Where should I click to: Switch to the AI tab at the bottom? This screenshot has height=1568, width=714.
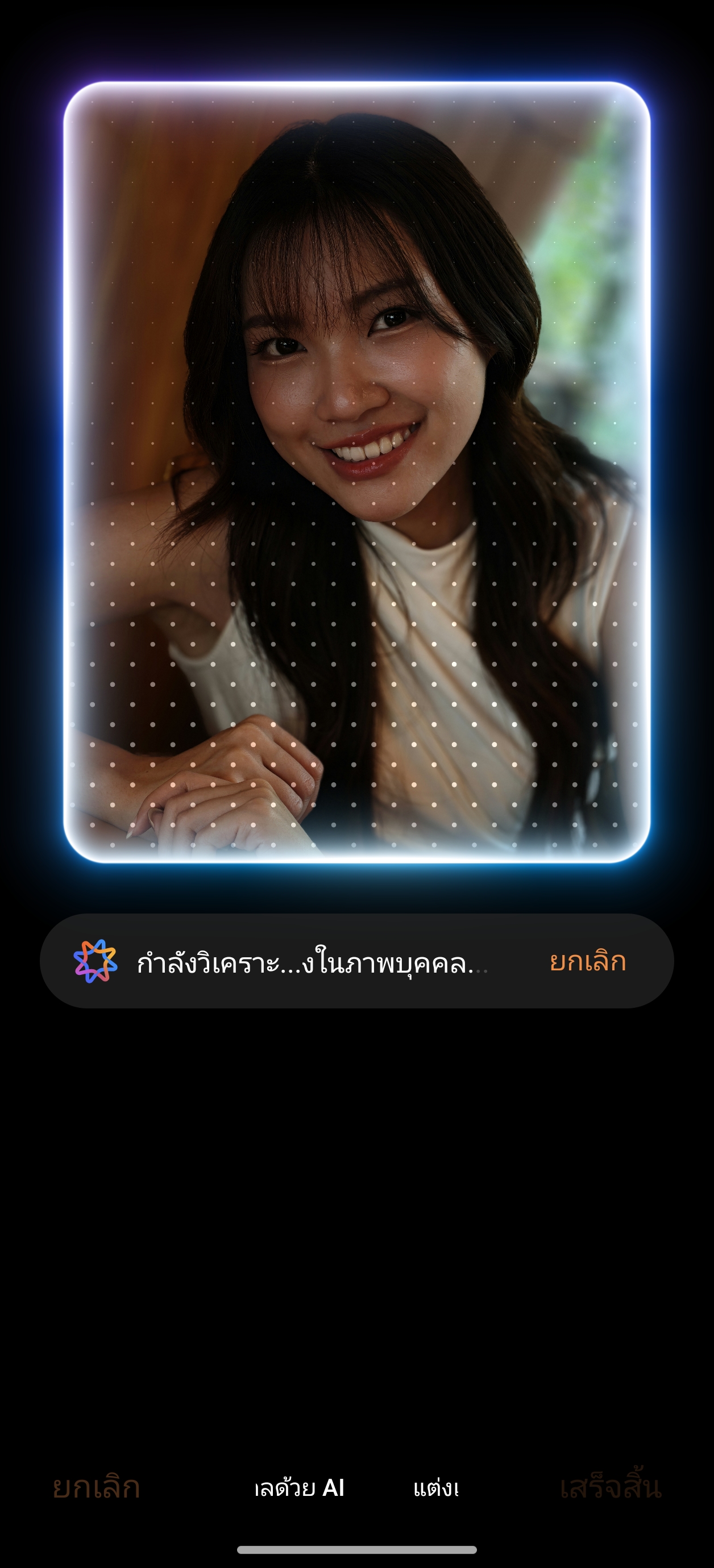click(300, 1488)
